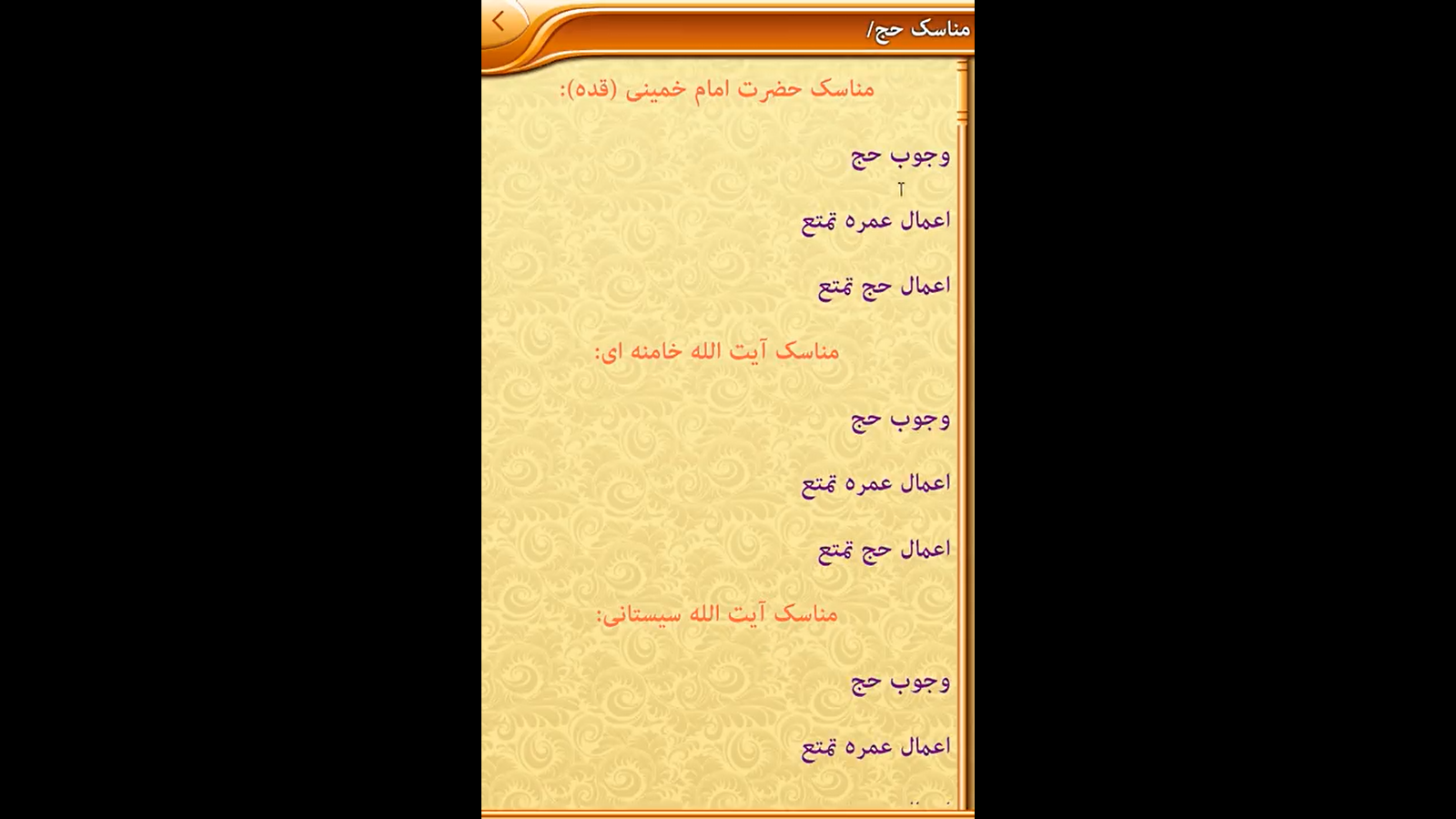Open وجوب حج under آیت الله سیستانی
The height and width of the screenshot is (819, 1456).
900,682
